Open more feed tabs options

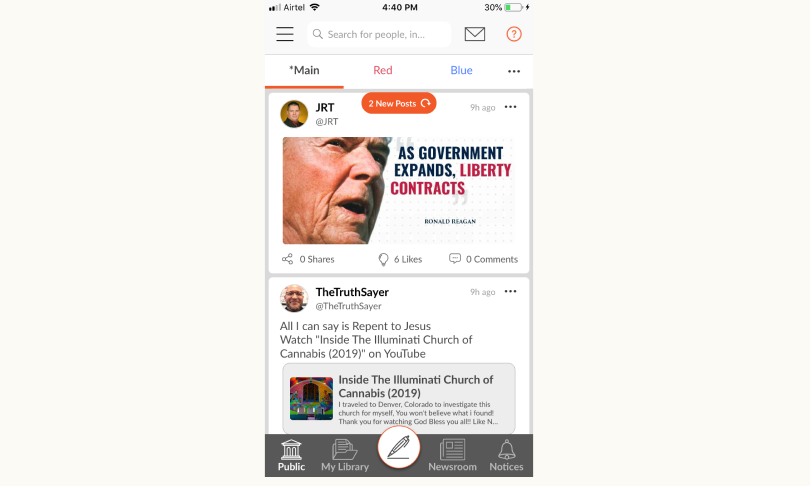(514, 72)
